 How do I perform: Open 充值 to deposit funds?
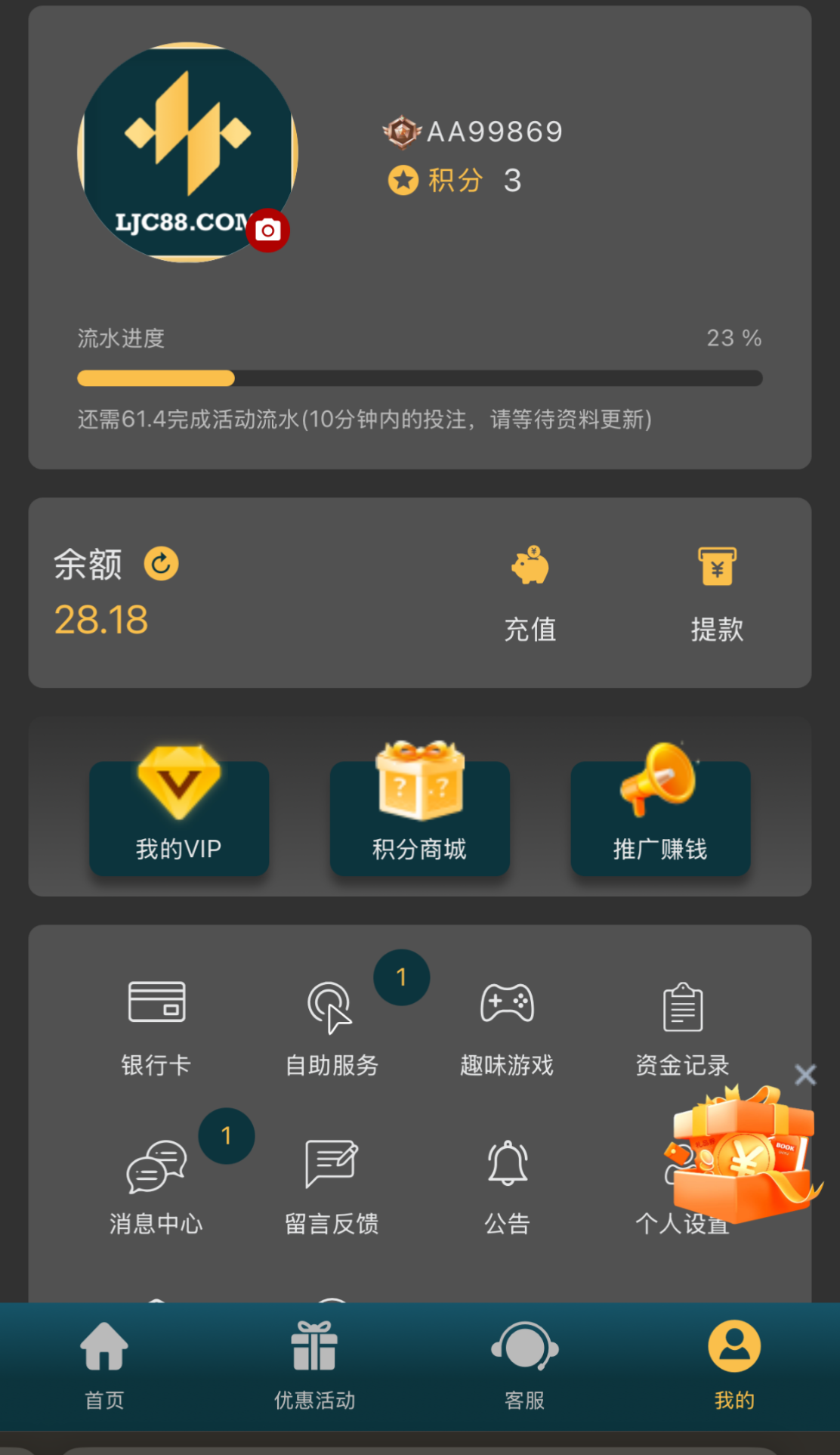pyautogui.click(x=530, y=594)
